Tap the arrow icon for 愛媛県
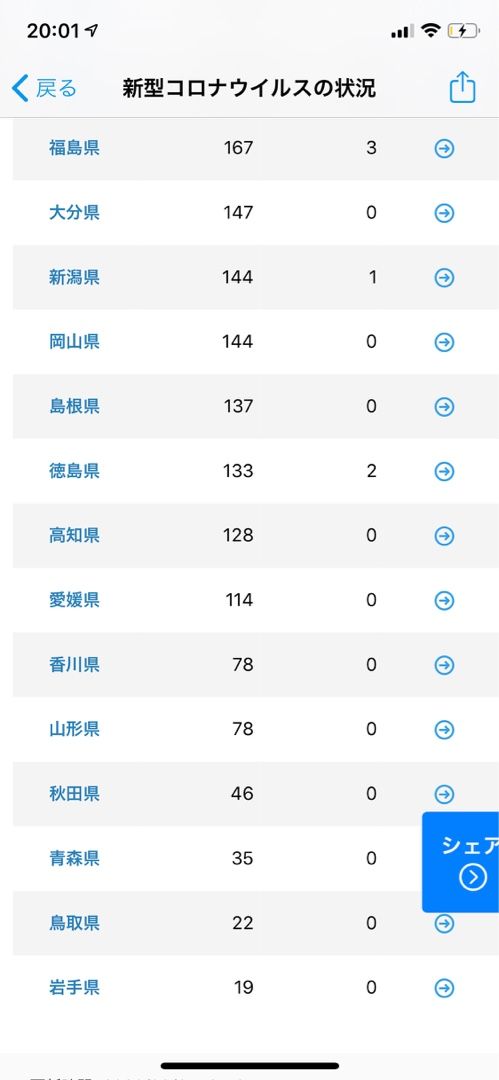The image size is (499, 1080). pos(445,601)
